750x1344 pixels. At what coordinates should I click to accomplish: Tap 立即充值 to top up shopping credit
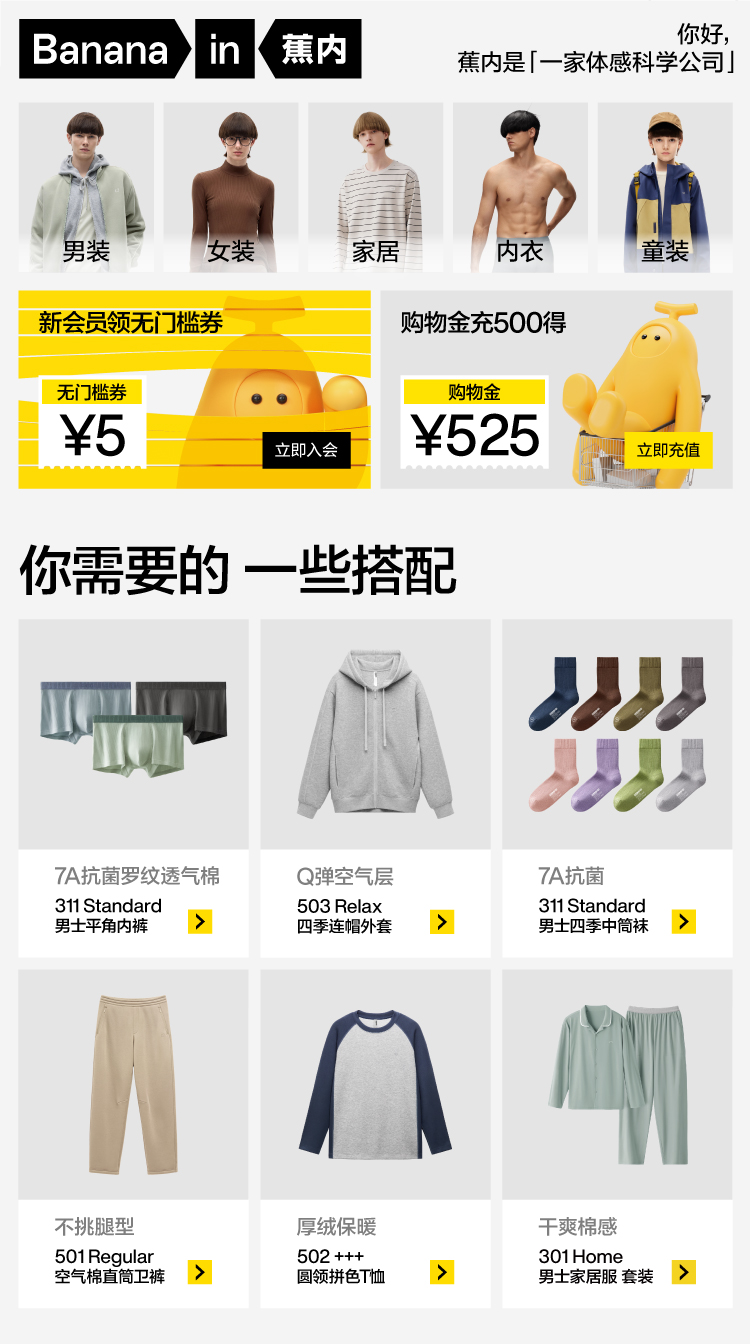click(x=668, y=450)
